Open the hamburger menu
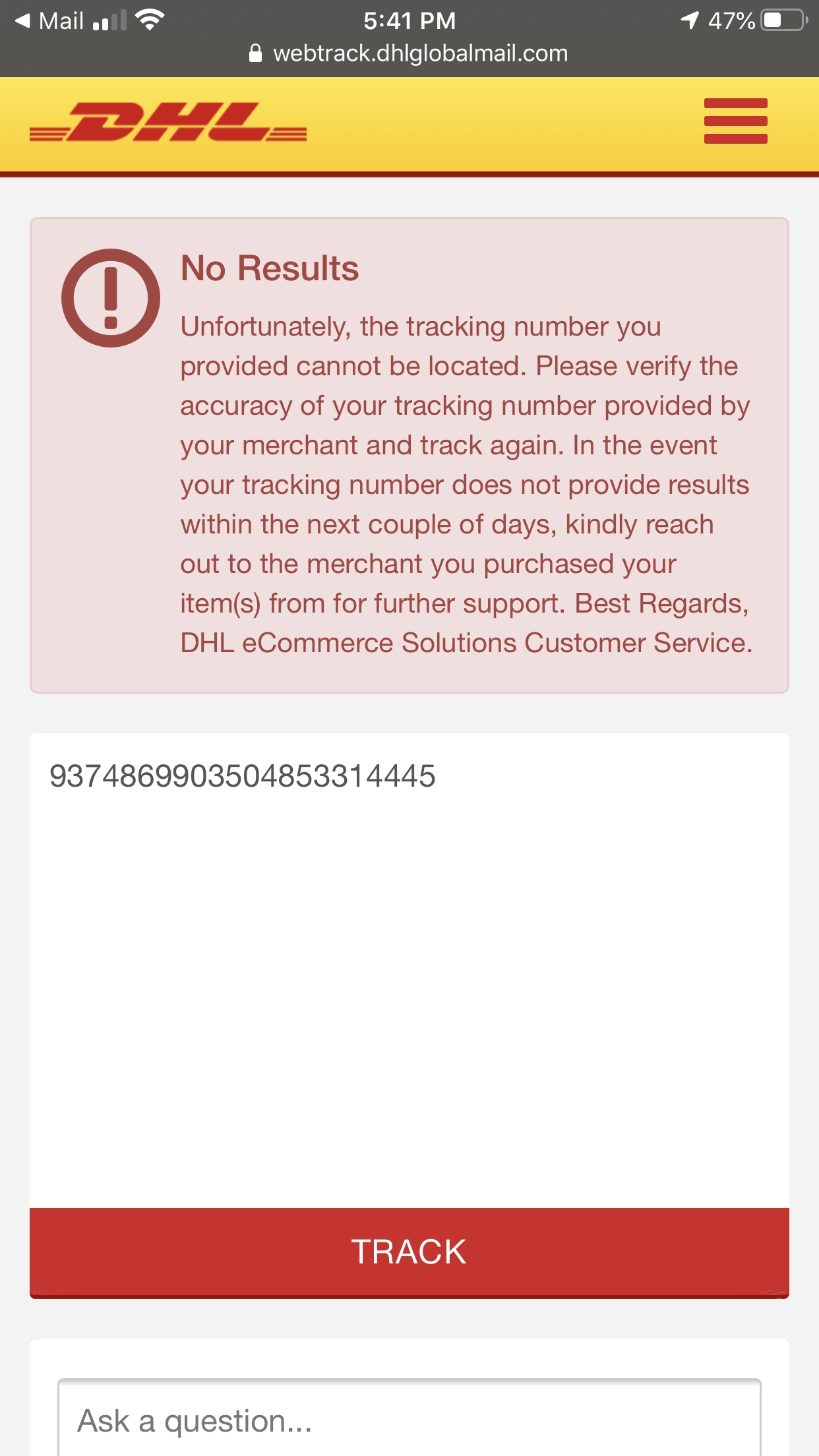This screenshot has width=819, height=1456. (735, 121)
